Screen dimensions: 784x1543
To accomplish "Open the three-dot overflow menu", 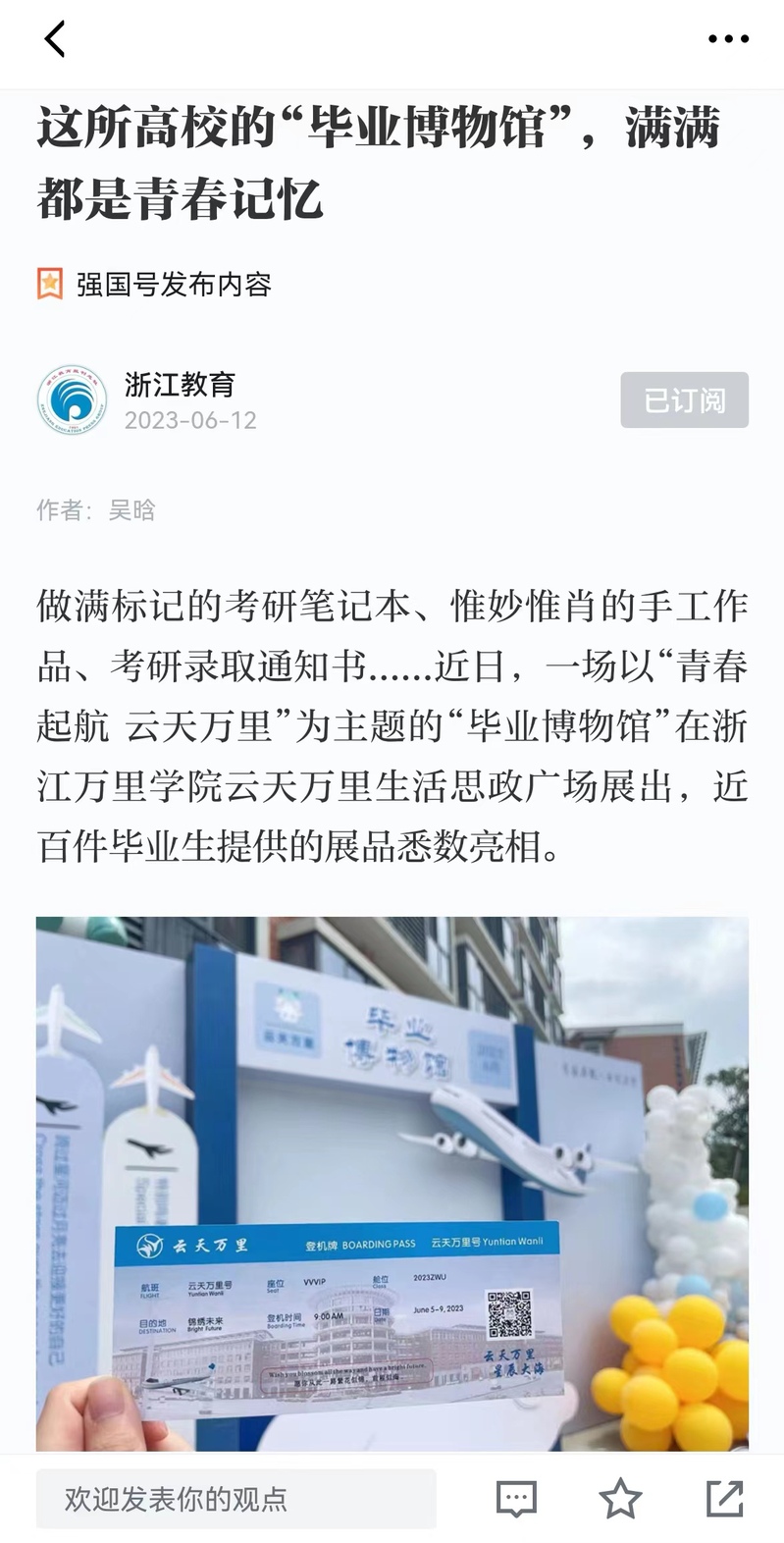I will (x=728, y=40).
